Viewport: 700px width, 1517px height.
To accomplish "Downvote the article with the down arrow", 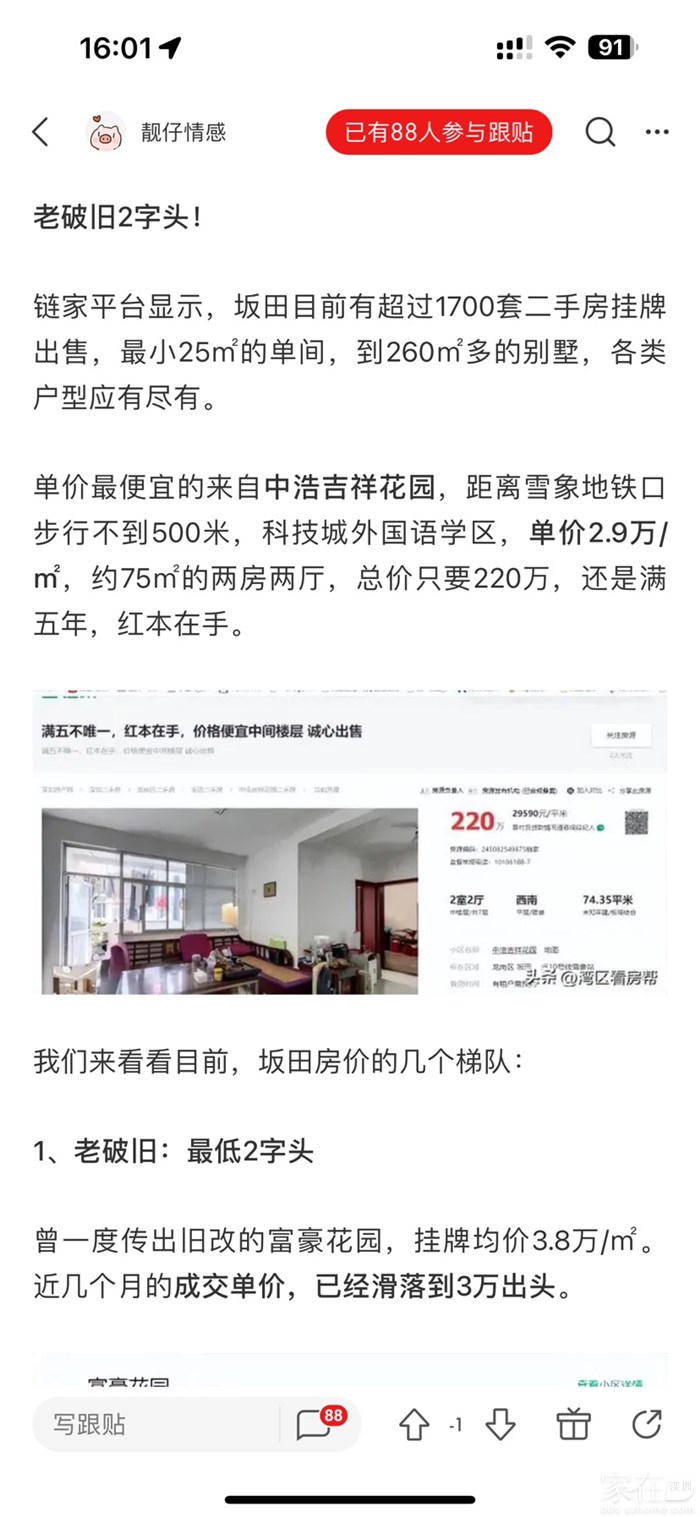I will coord(500,1424).
